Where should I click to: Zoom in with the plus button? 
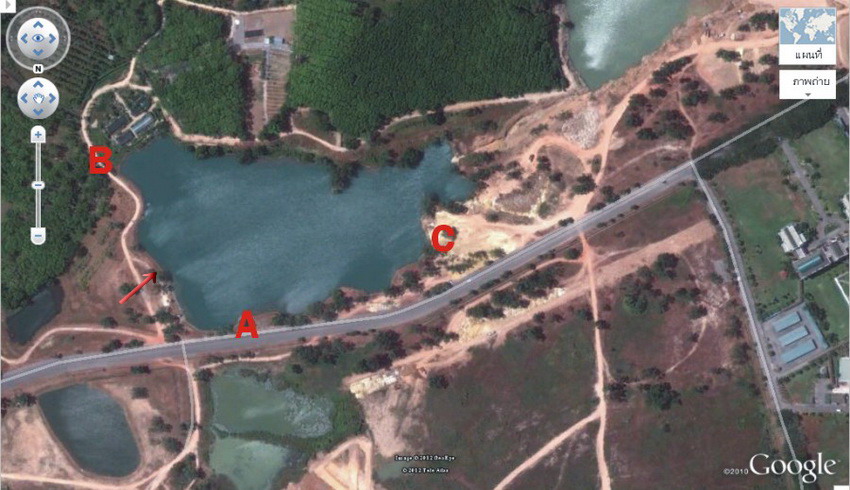(37, 134)
